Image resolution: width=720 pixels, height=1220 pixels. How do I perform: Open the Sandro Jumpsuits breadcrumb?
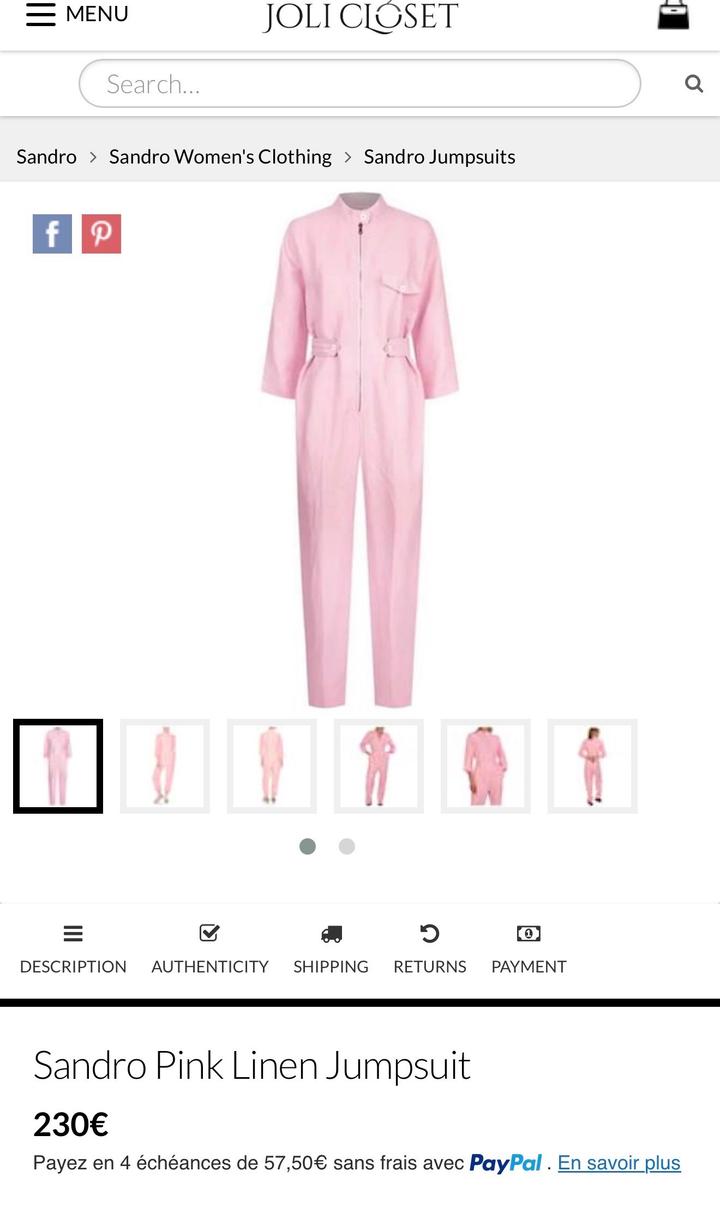439,157
